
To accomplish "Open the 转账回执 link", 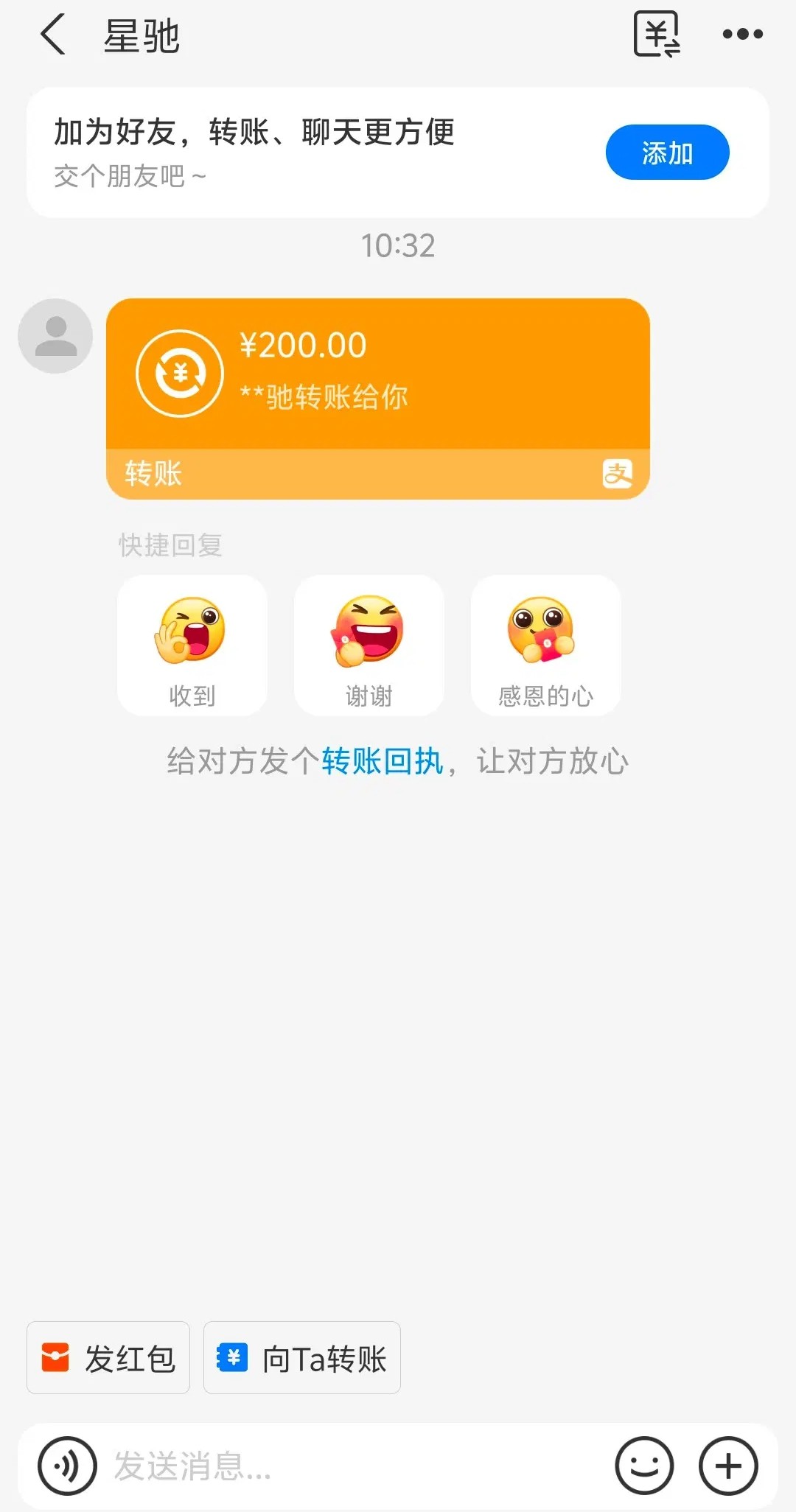I will click(383, 761).
